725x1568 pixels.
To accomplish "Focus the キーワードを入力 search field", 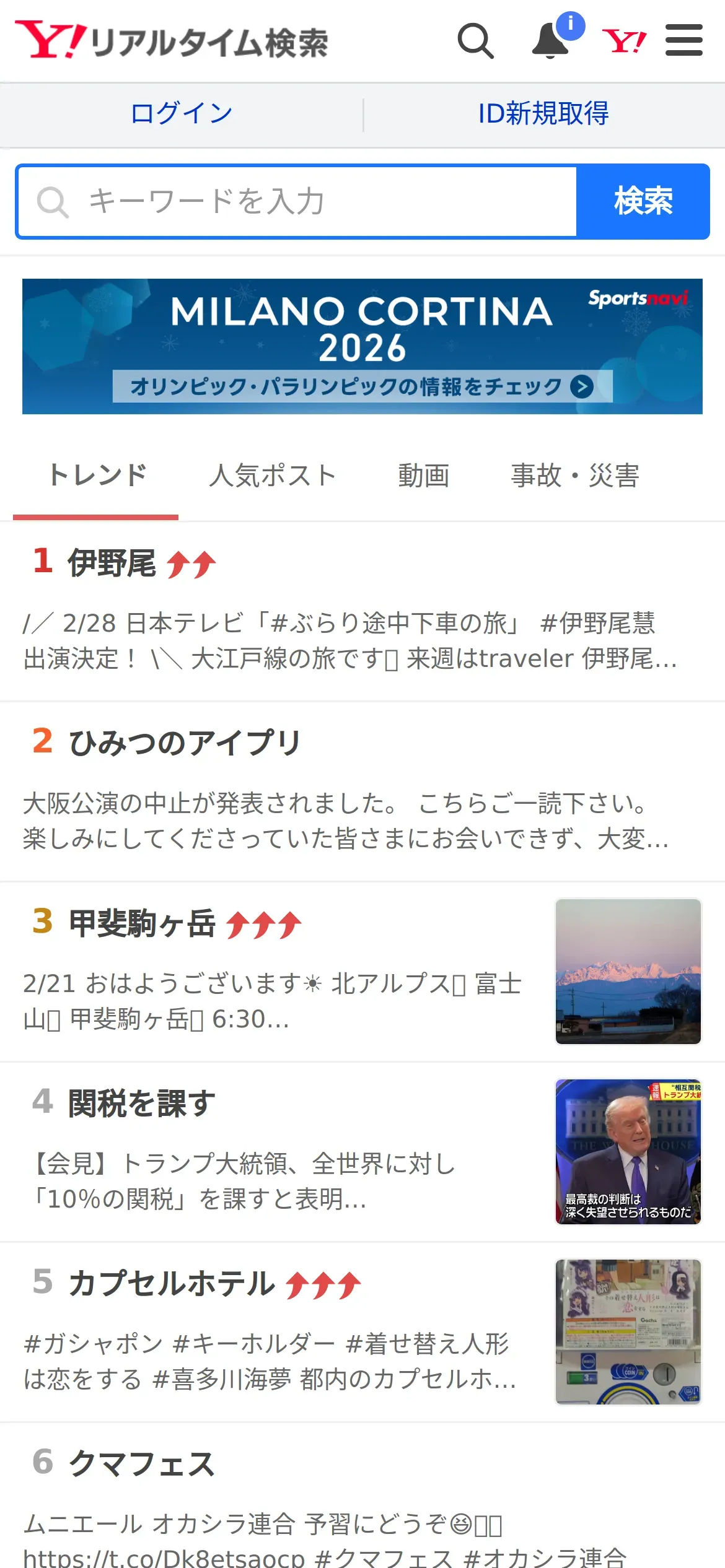I will [x=297, y=201].
